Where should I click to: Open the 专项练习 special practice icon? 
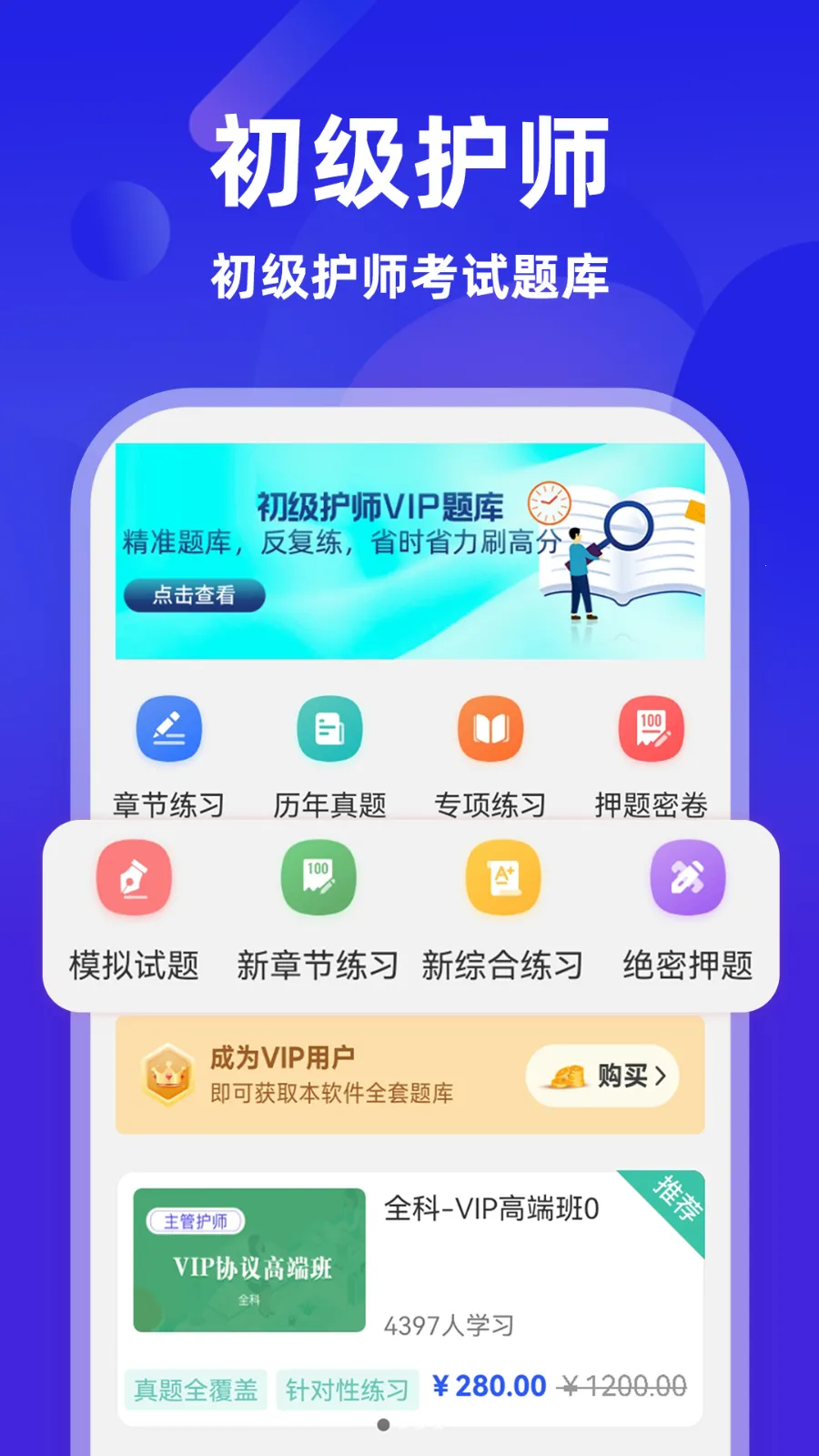tap(491, 729)
